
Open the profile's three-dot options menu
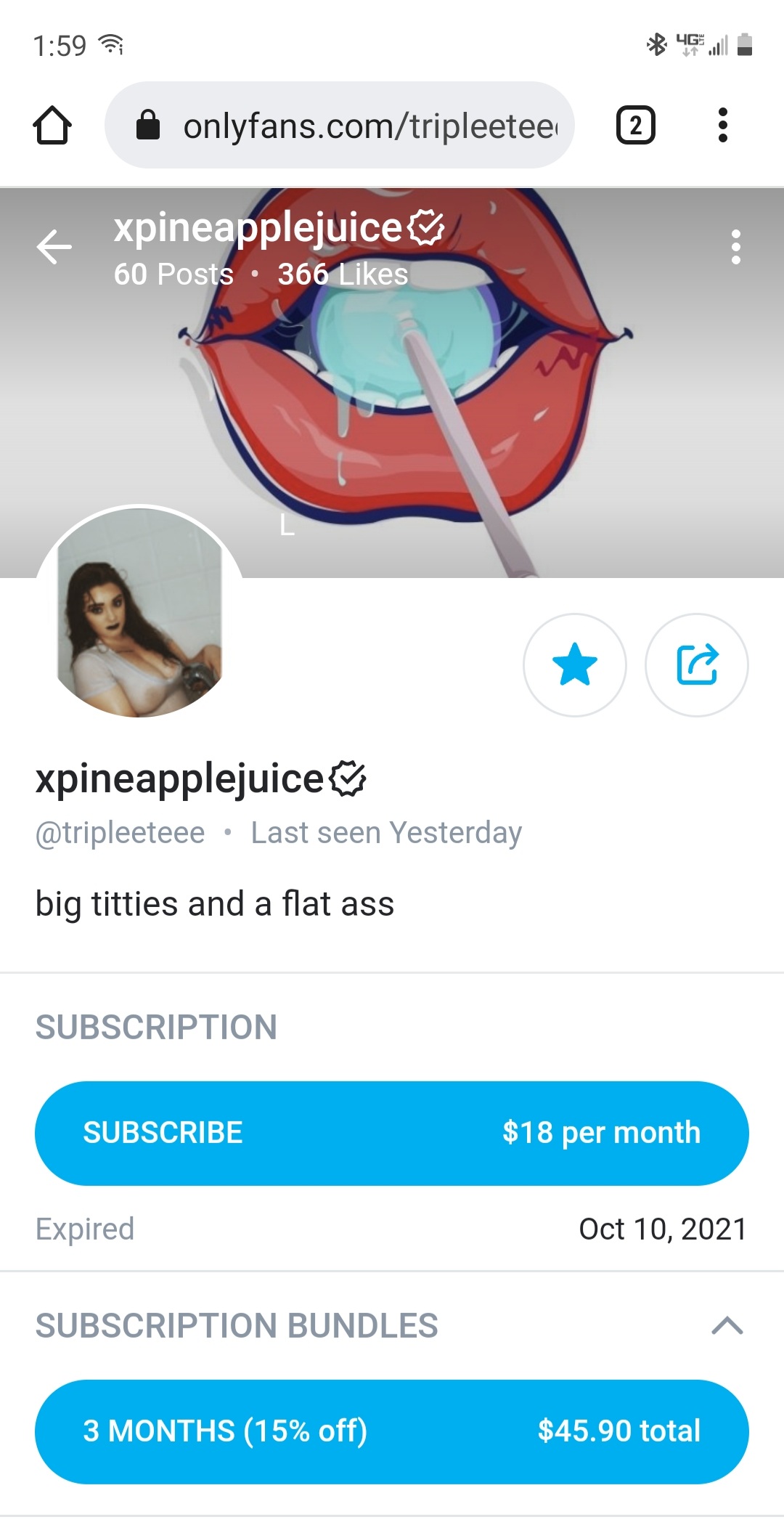coord(735,247)
